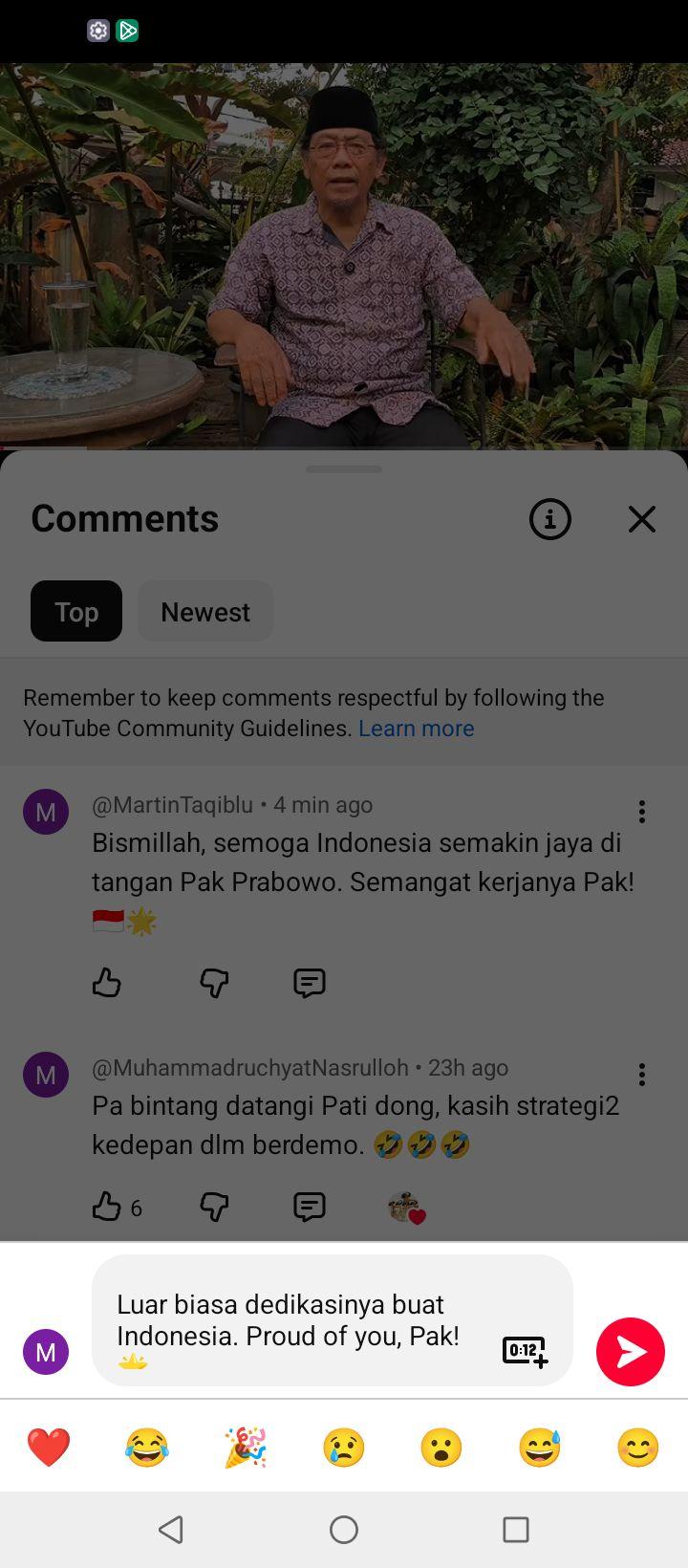Like the comment by @MartinTaqiblu
The image size is (688, 1568).
coord(107,982)
